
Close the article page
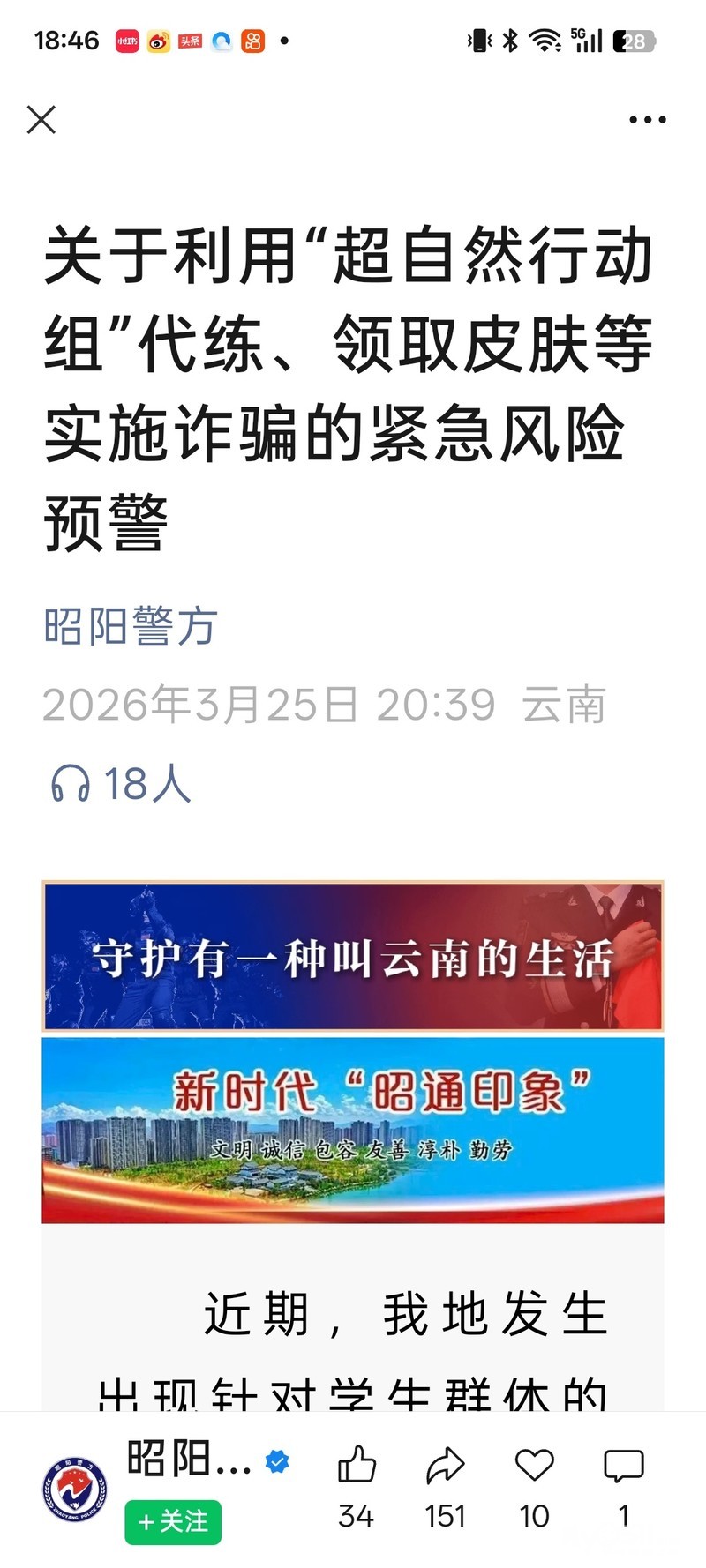pyautogui.click(x=41, y=120)
